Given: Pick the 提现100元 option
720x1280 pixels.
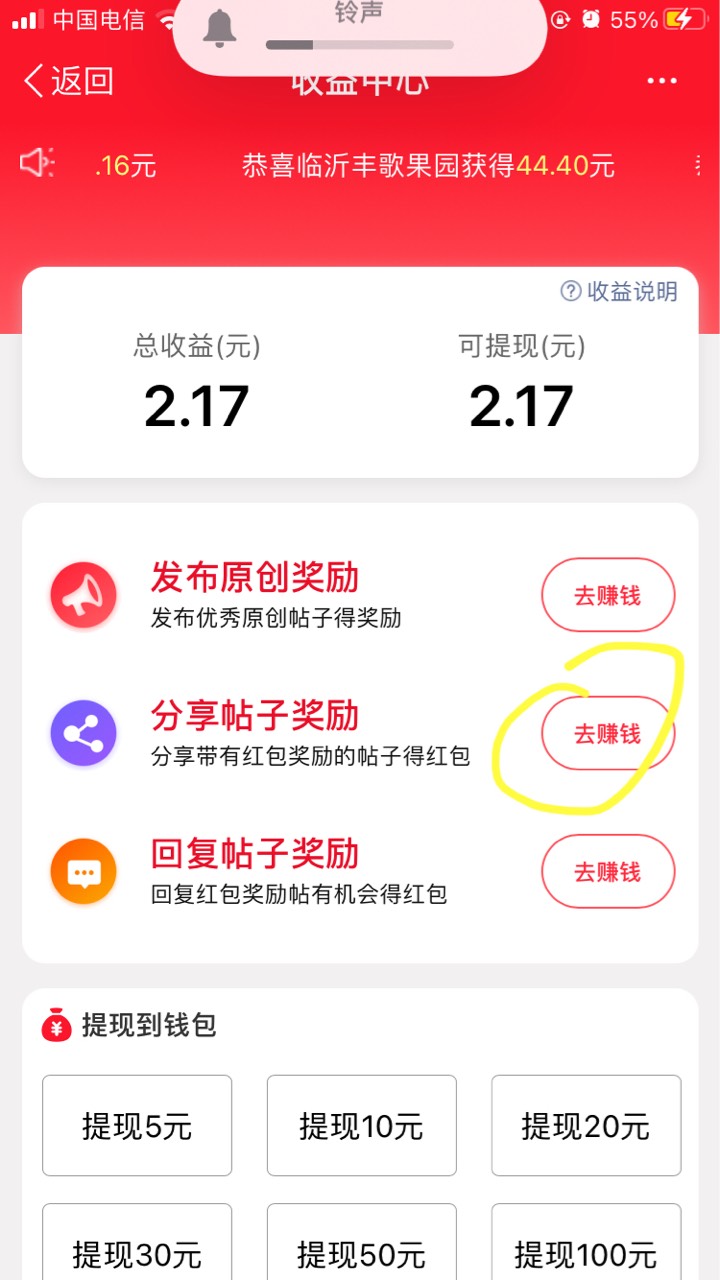Looking at the screenshot, I should pos(586,1242).
